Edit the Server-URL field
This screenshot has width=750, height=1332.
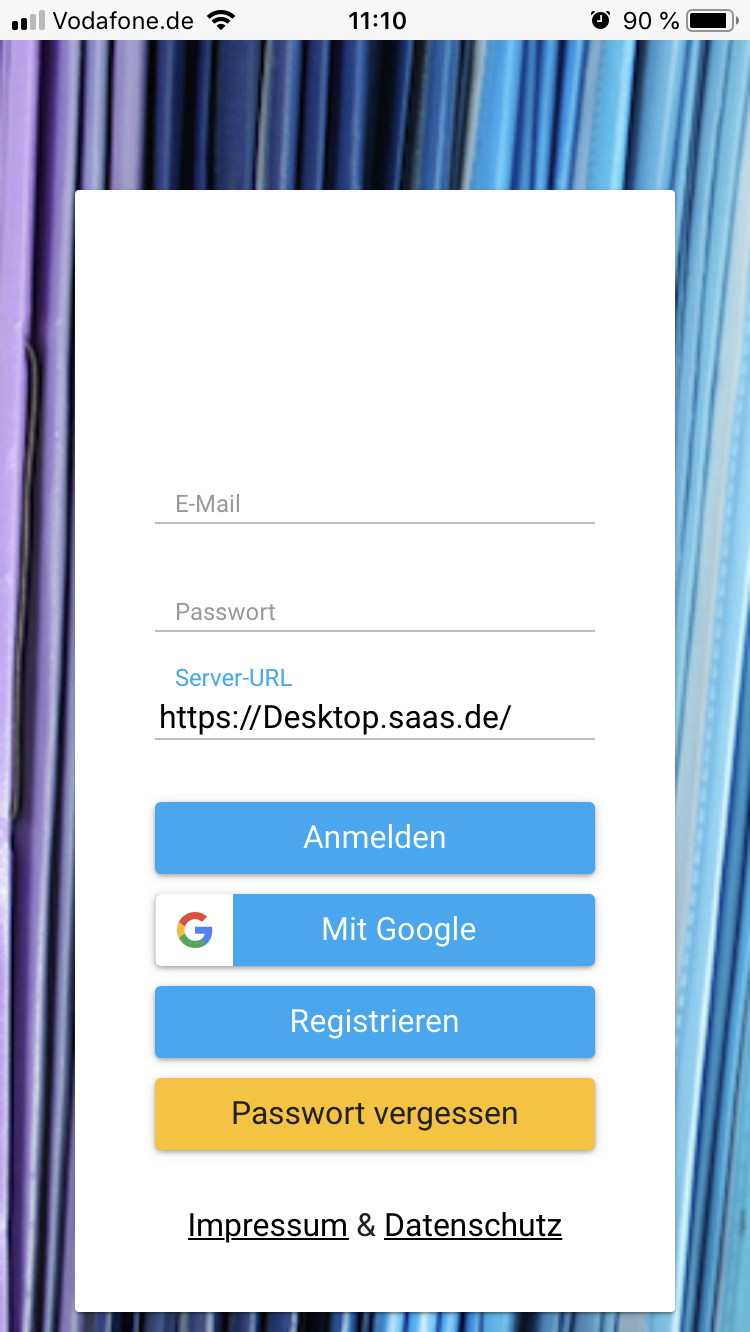(x=374, y=718)
